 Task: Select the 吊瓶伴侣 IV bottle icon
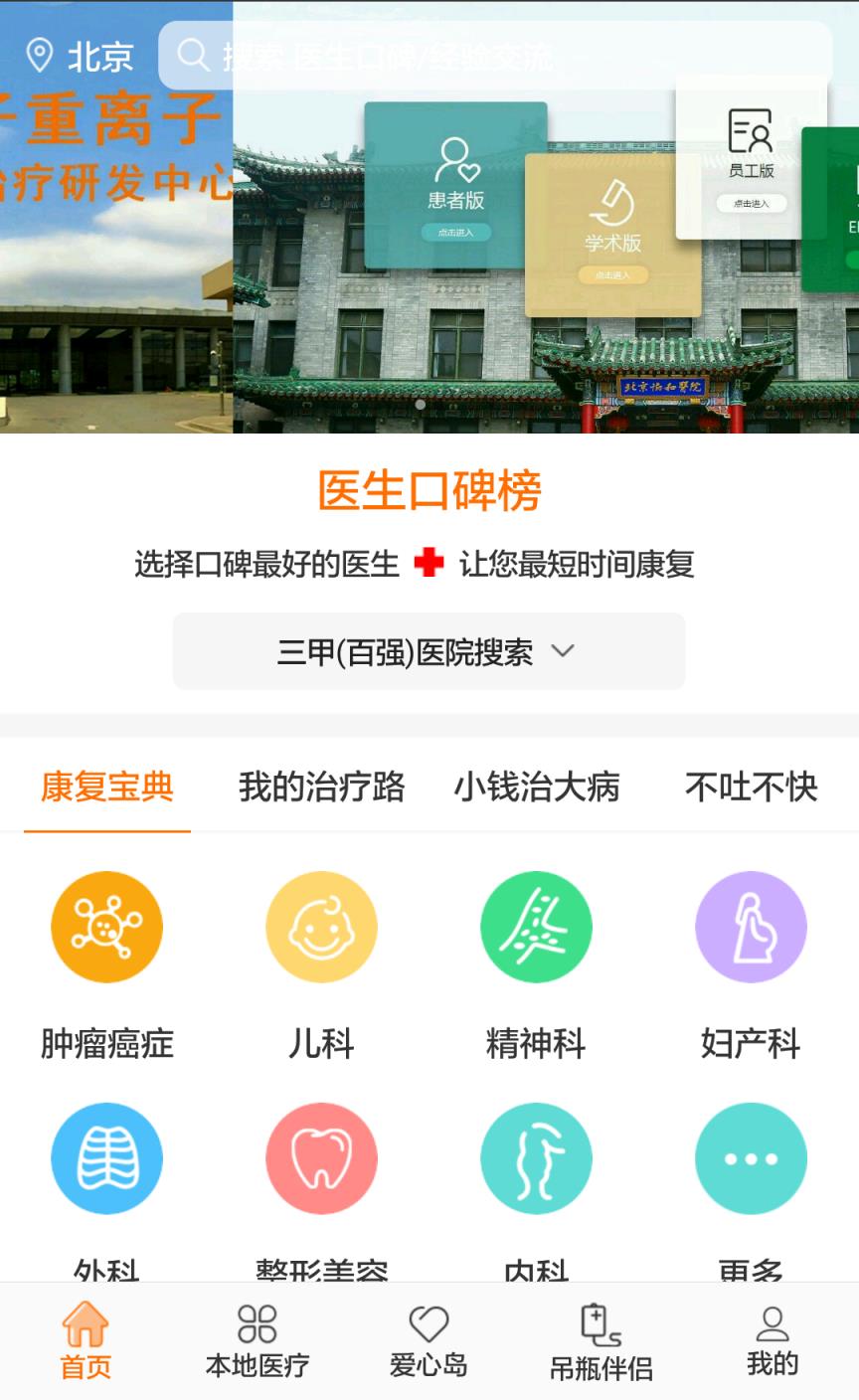(601, 1337)
